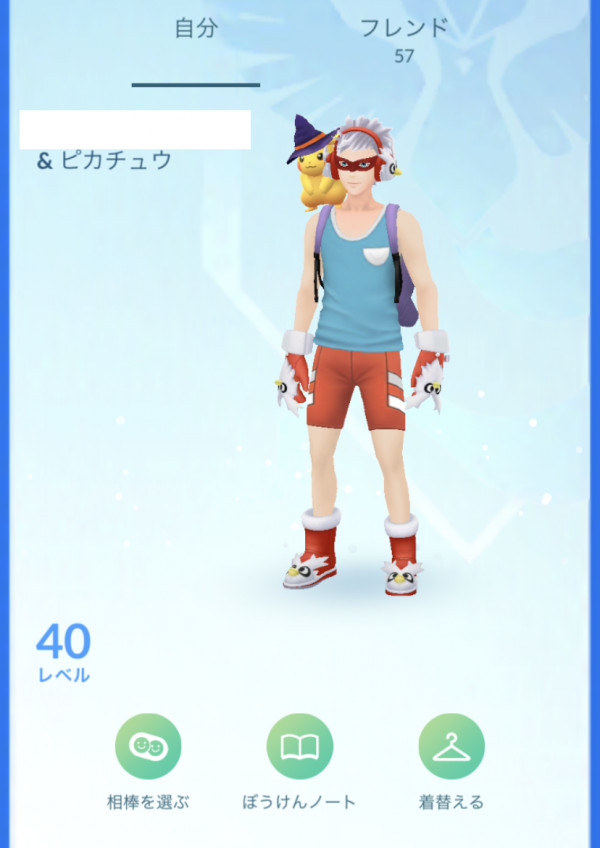This screenshot has width=600, height=848.
Task: Switch to the フレンド tab
Action: click(403, 38)
